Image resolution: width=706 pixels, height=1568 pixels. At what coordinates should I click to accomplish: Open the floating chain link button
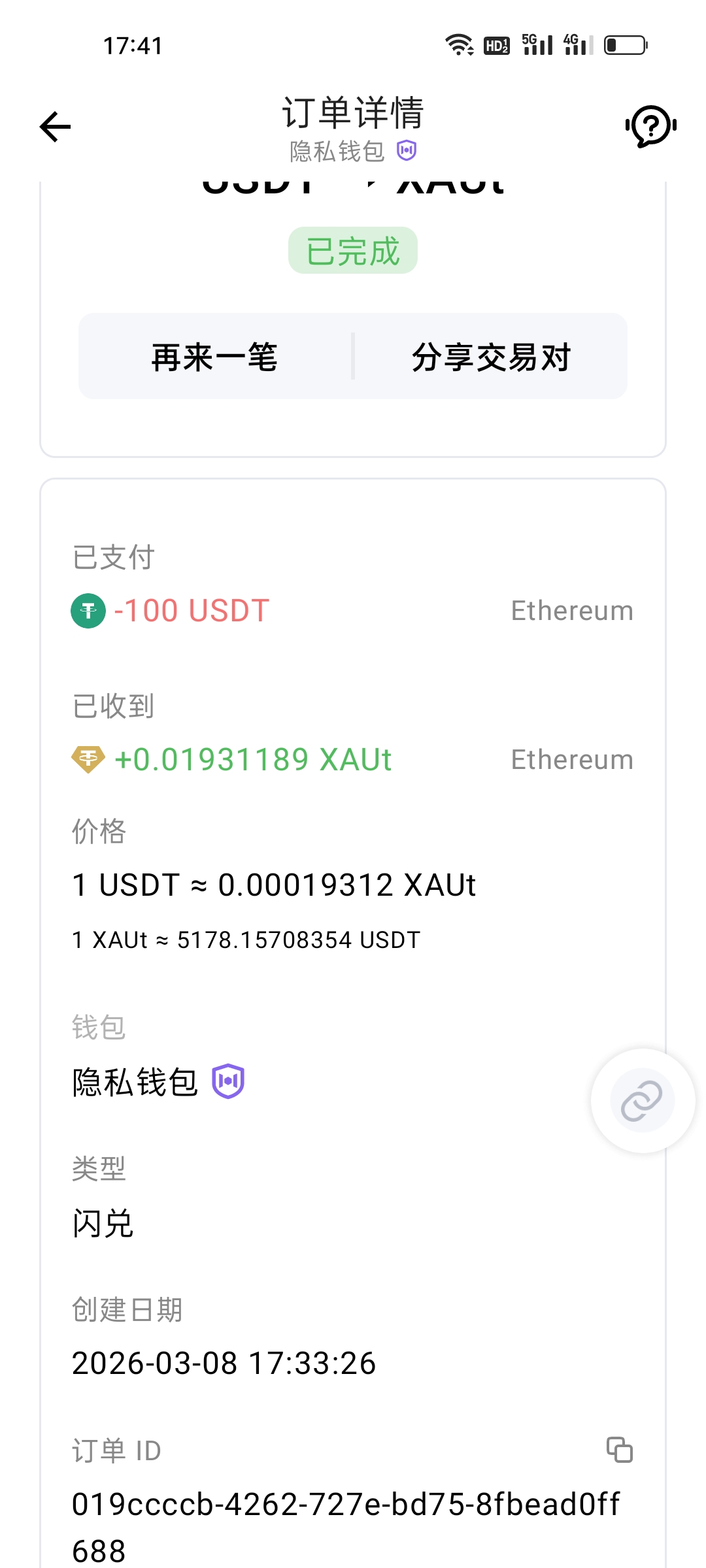tap(642, 1101)
